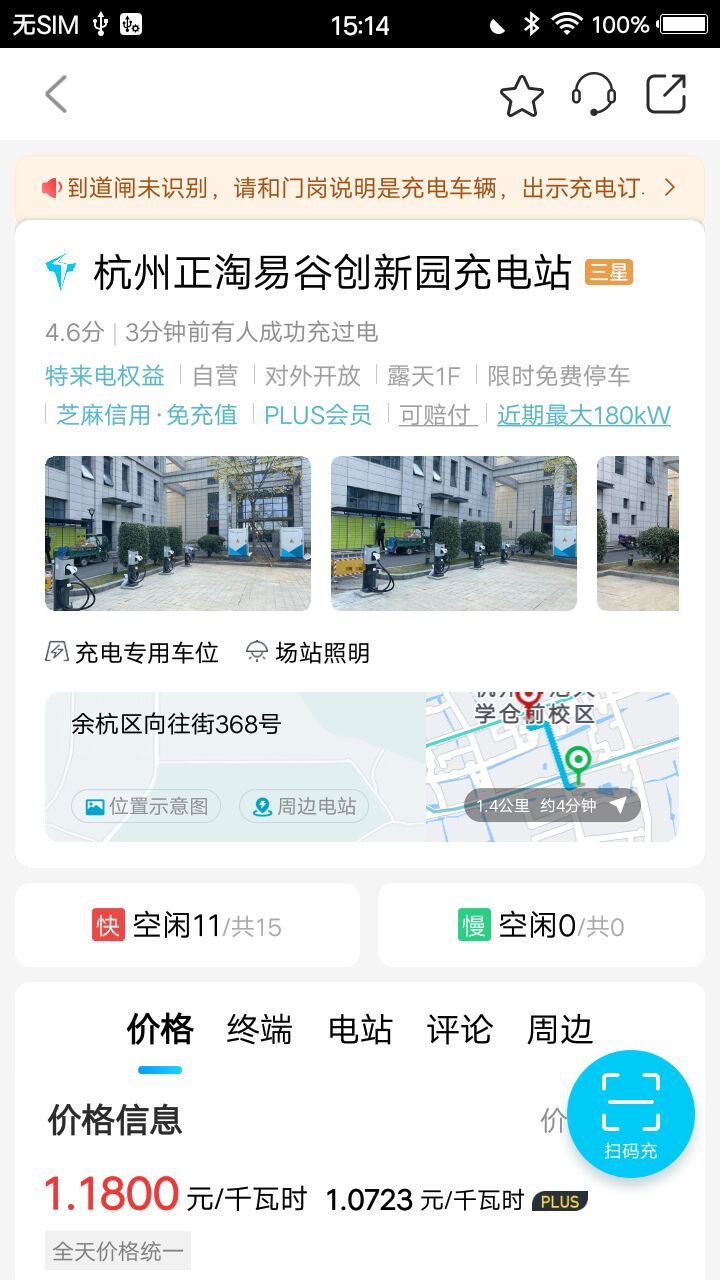This screenshot has width=720, height=1280.
Task: Open the map navigation preview
Action: tap(552, 767)
